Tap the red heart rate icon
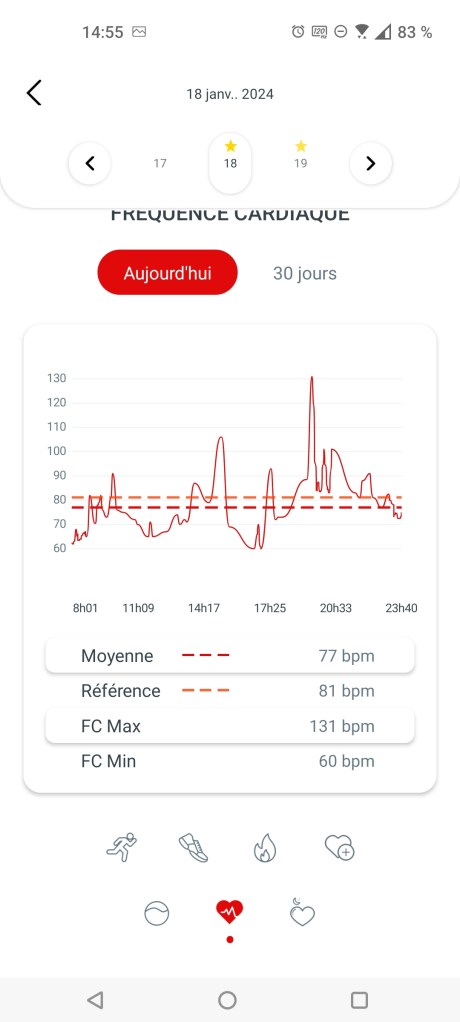Screen dimensions: 460x1022 tap(229, 912)
